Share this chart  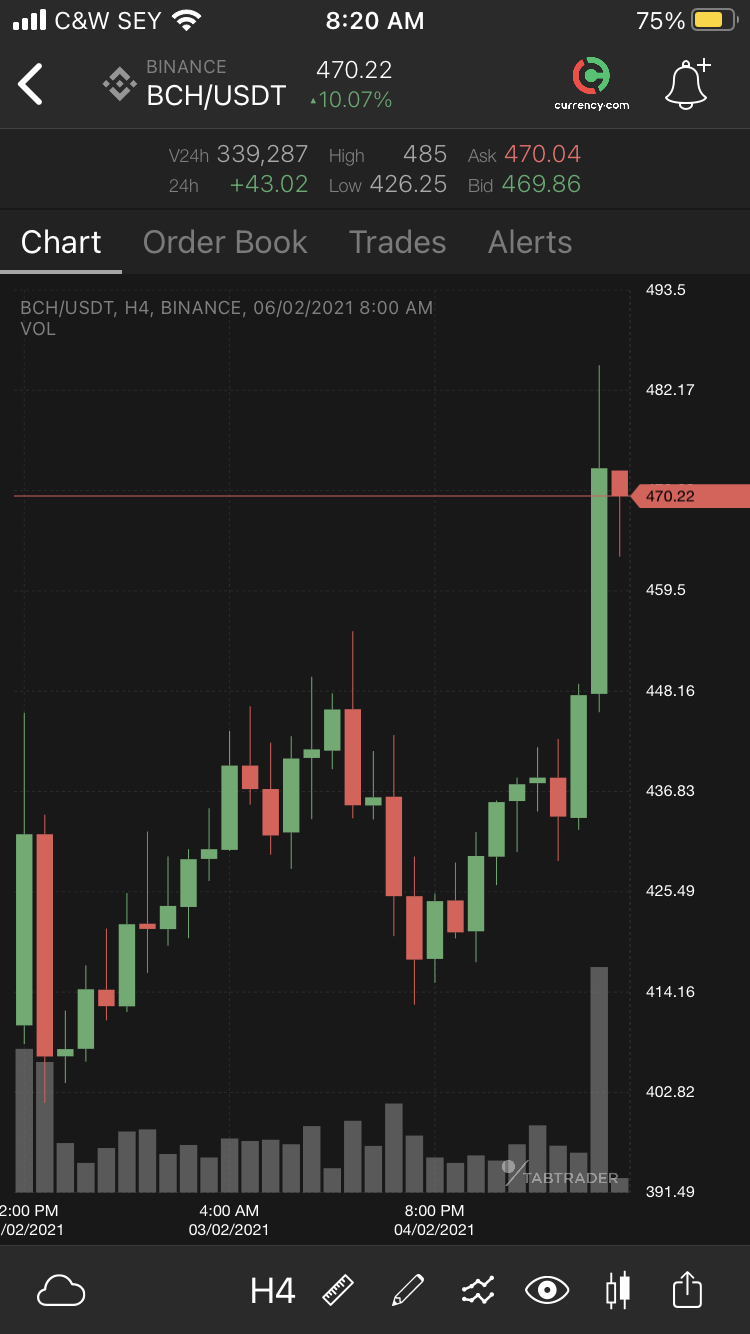click(687, 1289)
